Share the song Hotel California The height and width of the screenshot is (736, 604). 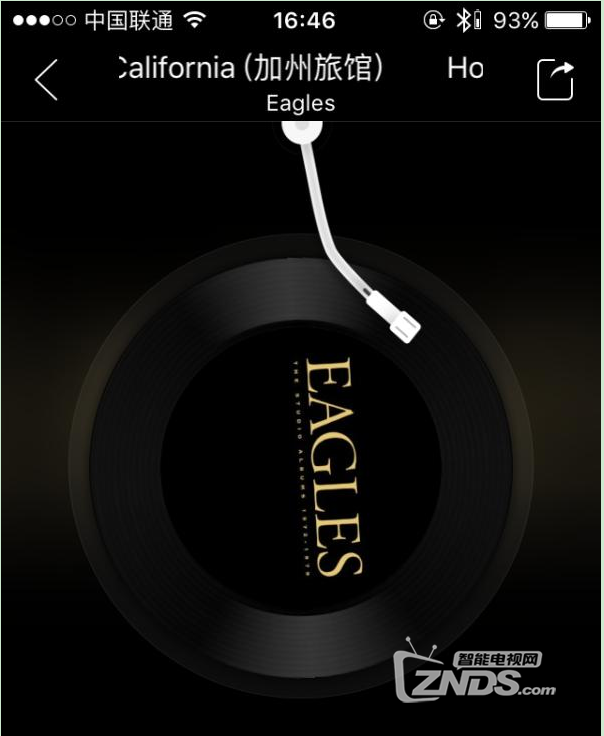pyautogui.click(x=556, y=80)
